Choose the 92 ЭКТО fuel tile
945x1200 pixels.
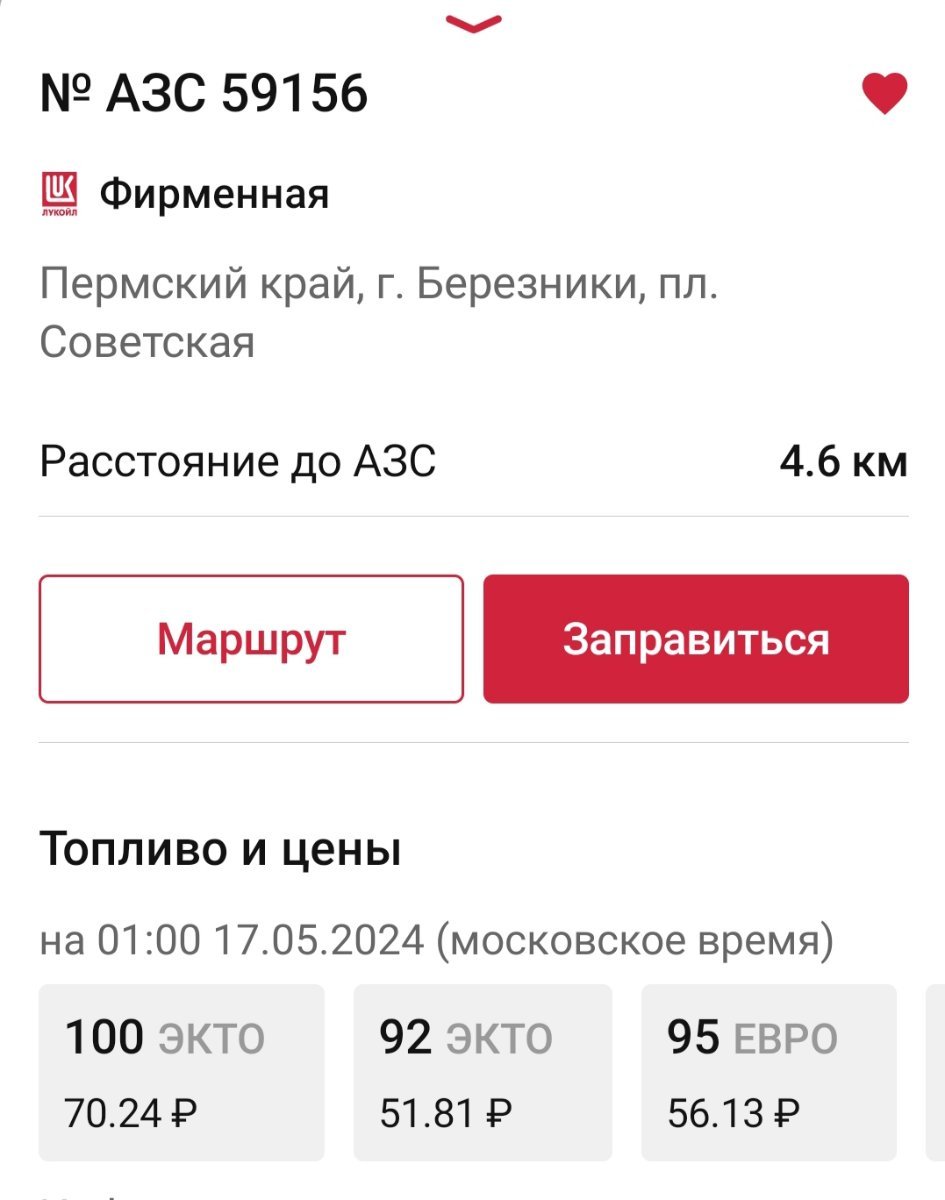tap(482, 1072)
